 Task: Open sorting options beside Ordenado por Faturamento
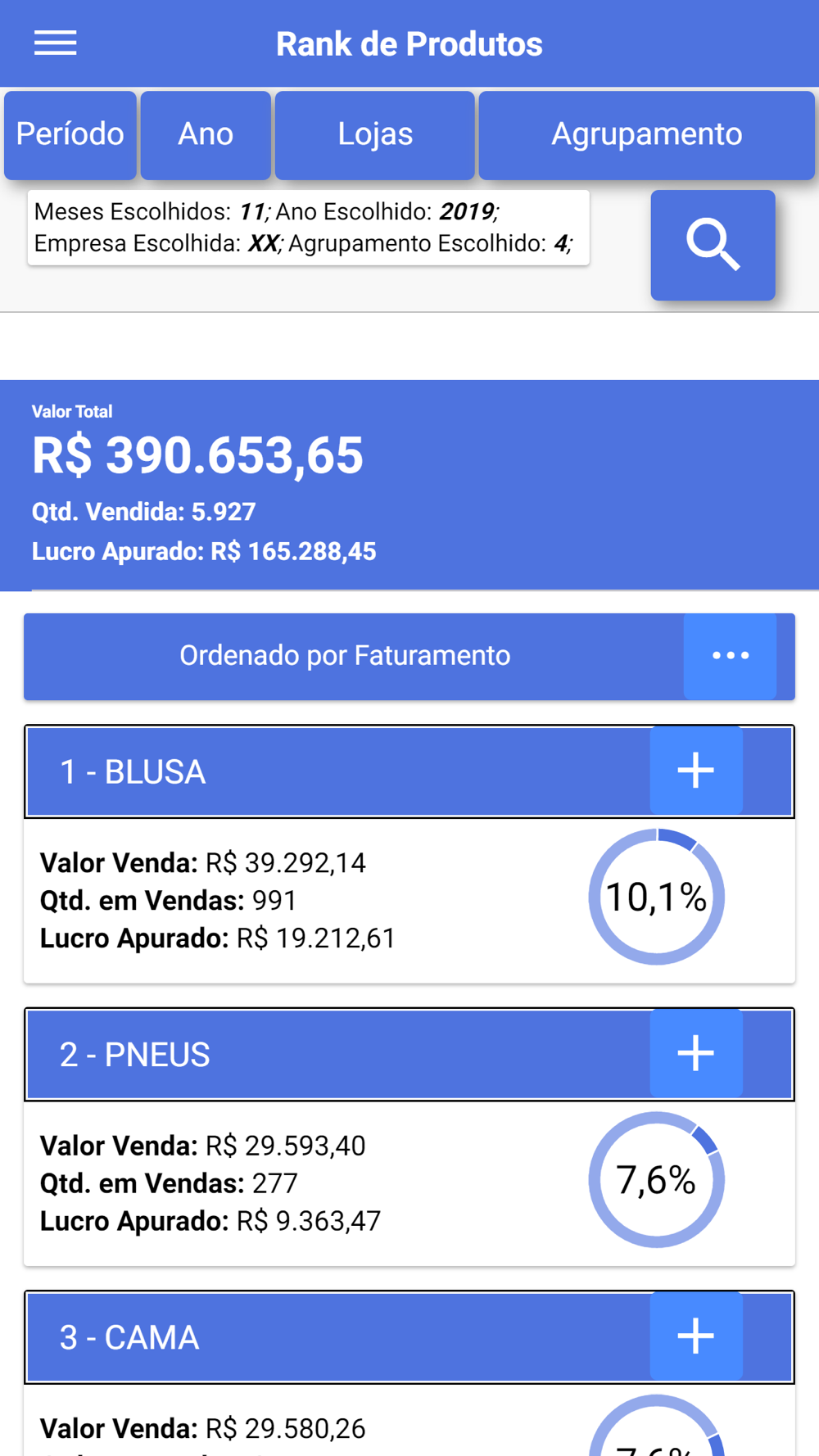click(x=730, y=656)
